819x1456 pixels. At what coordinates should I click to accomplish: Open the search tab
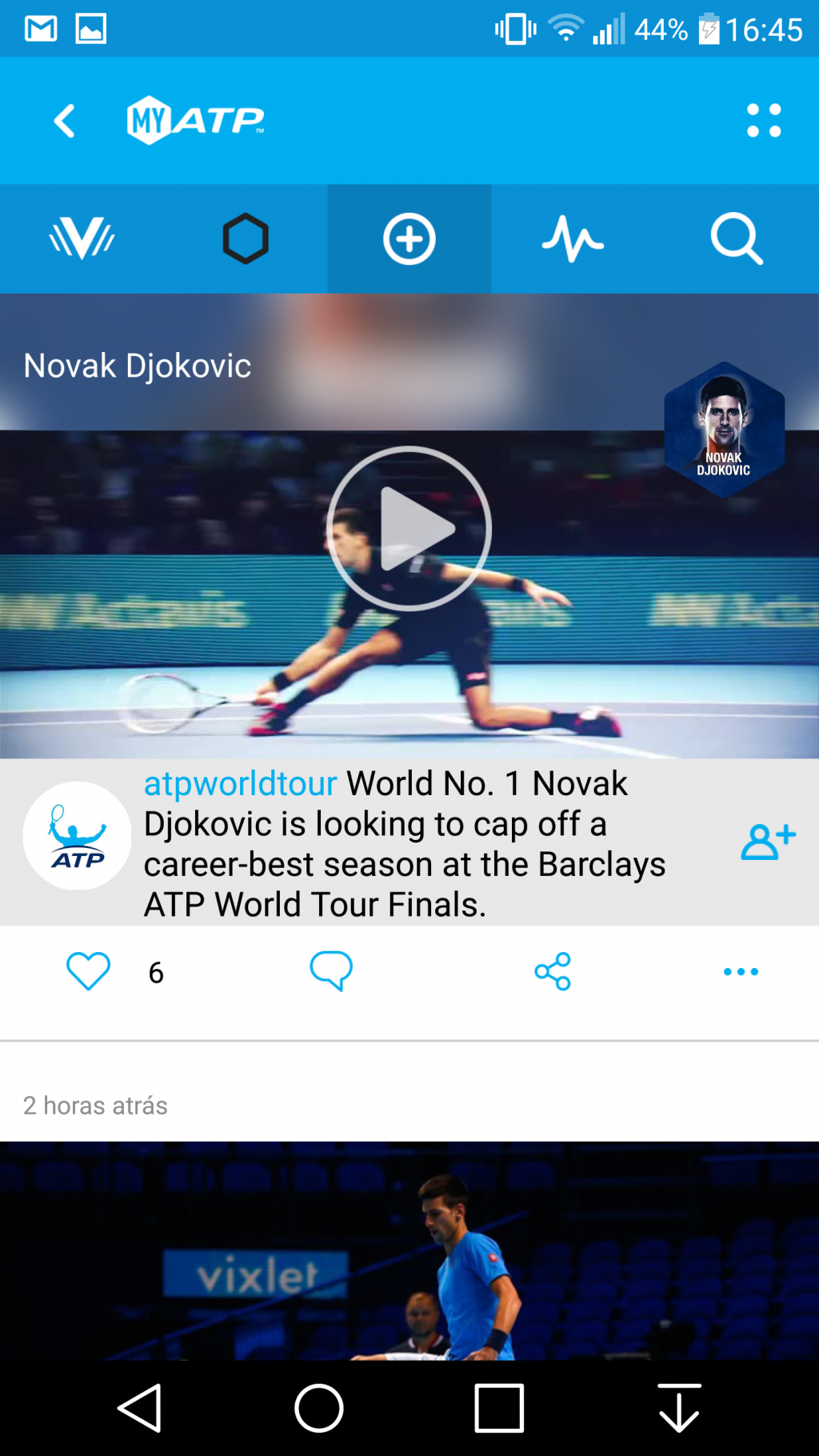(x=736, y=238)
